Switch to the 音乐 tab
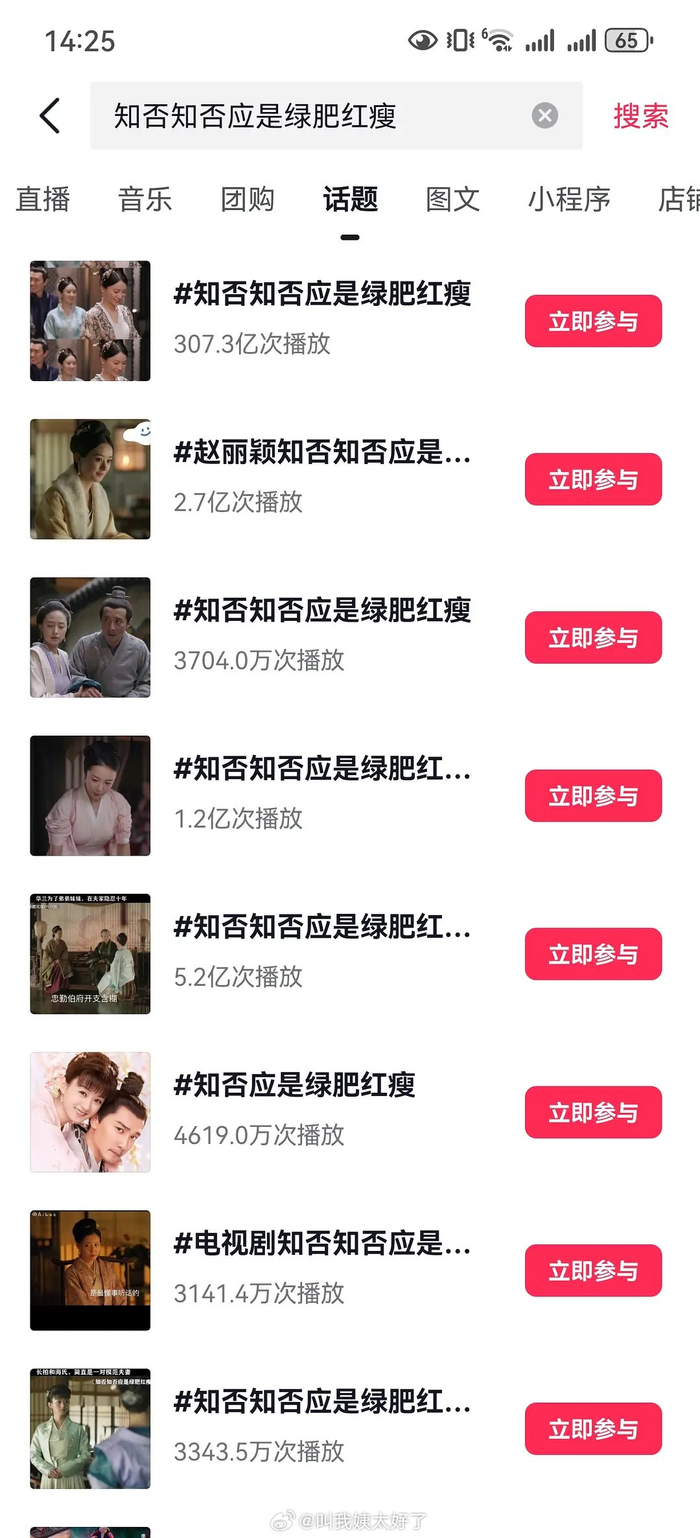700x1538 pixels. click(145, 199)
